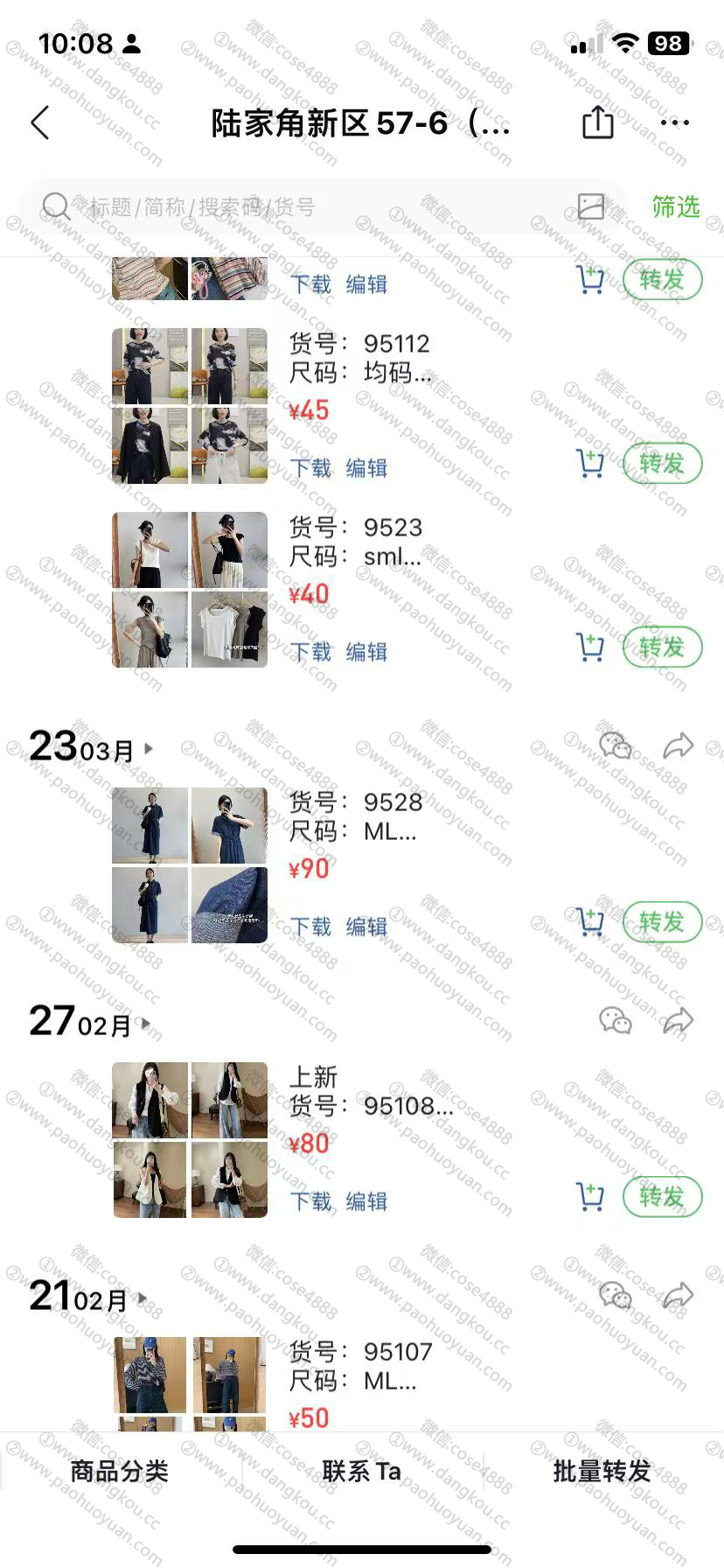Download images of item 95108
Viewport: 724px width, 1568px height.
[311, 1201]
